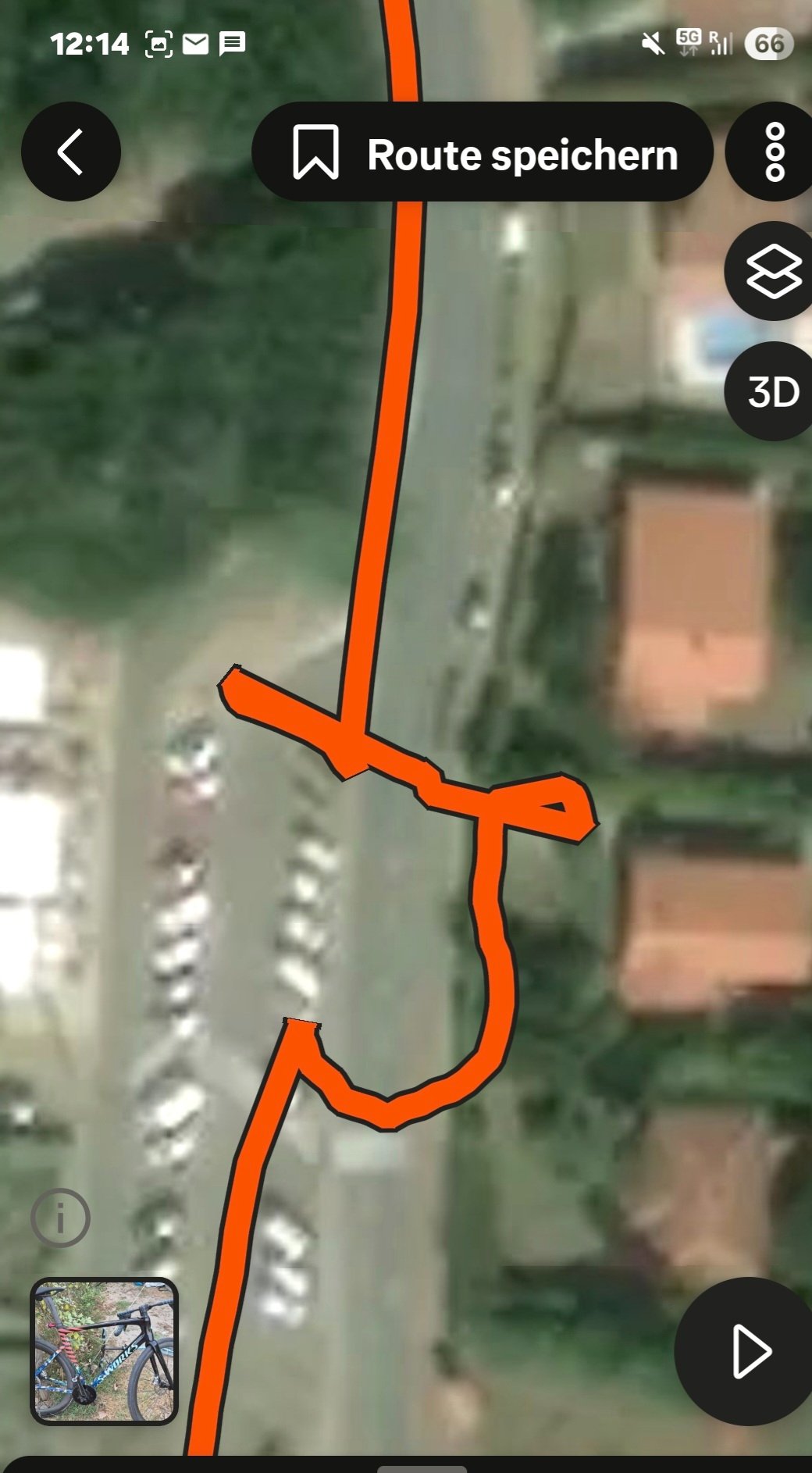Open the map layers selector

[x=771, y=272]
